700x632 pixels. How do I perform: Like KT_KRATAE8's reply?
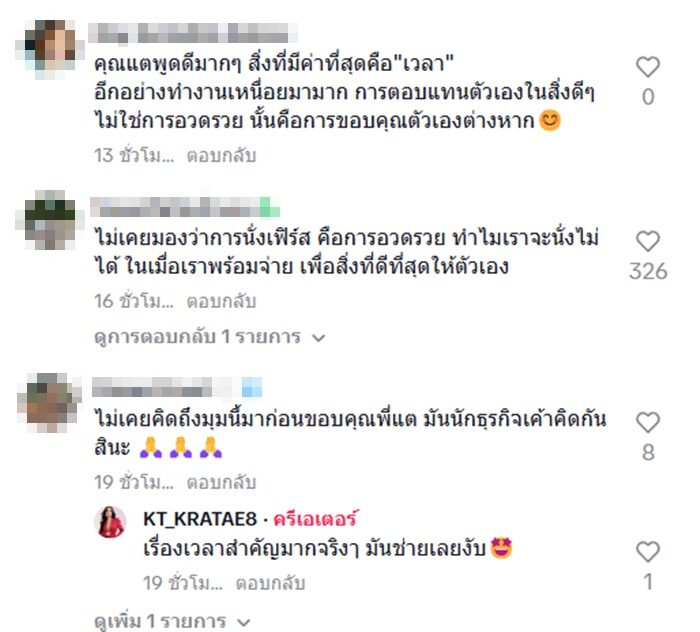648,551
